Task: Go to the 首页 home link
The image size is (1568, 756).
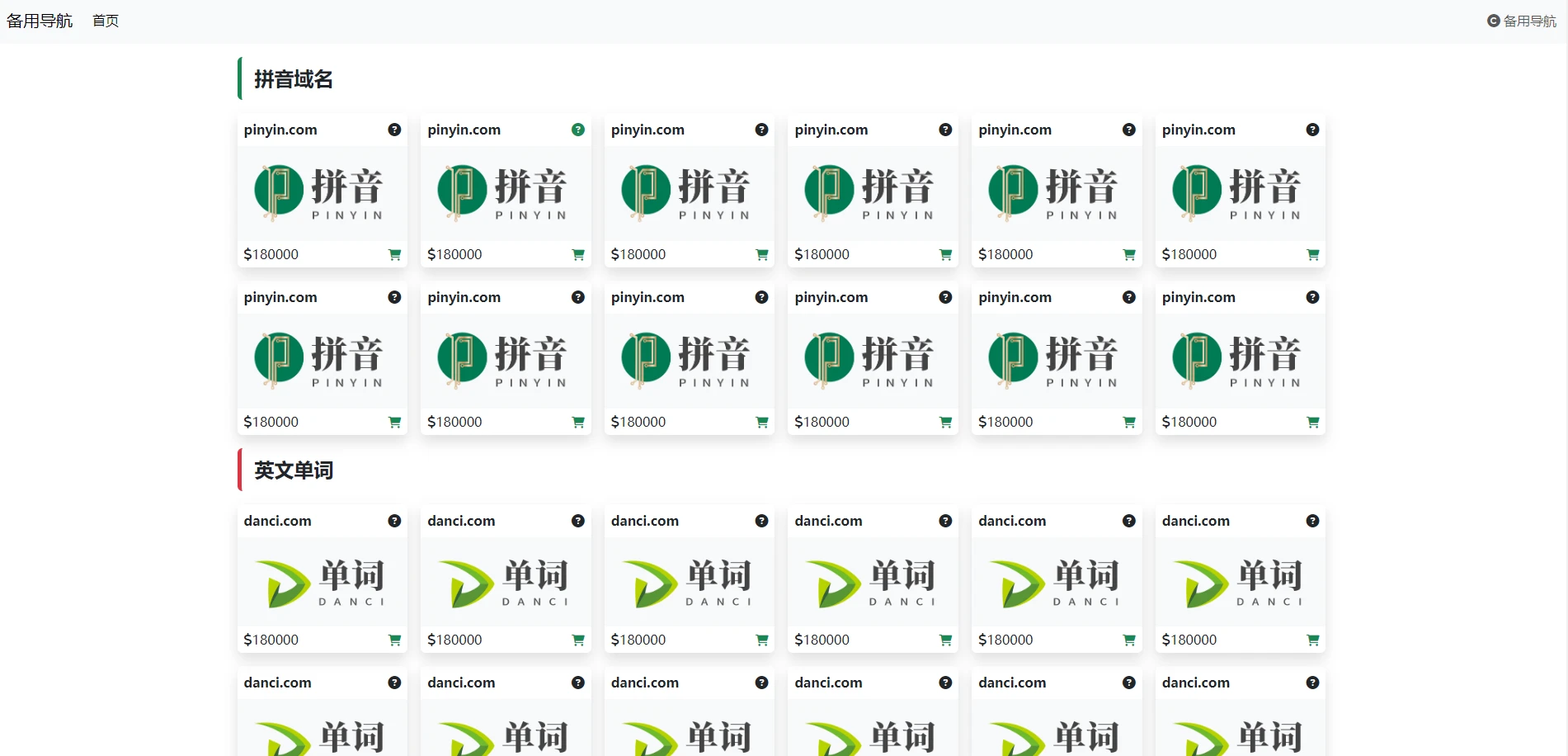Action: (106, 21)
